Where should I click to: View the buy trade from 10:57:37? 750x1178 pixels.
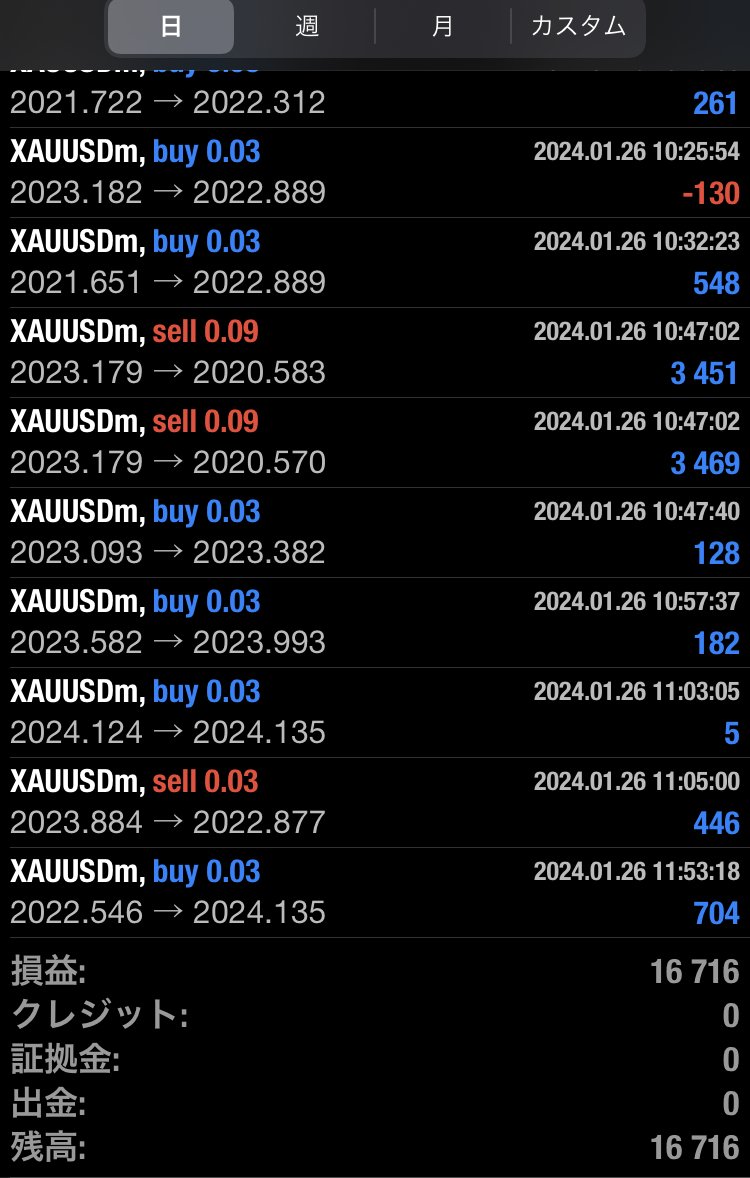(x=375, y=622)
